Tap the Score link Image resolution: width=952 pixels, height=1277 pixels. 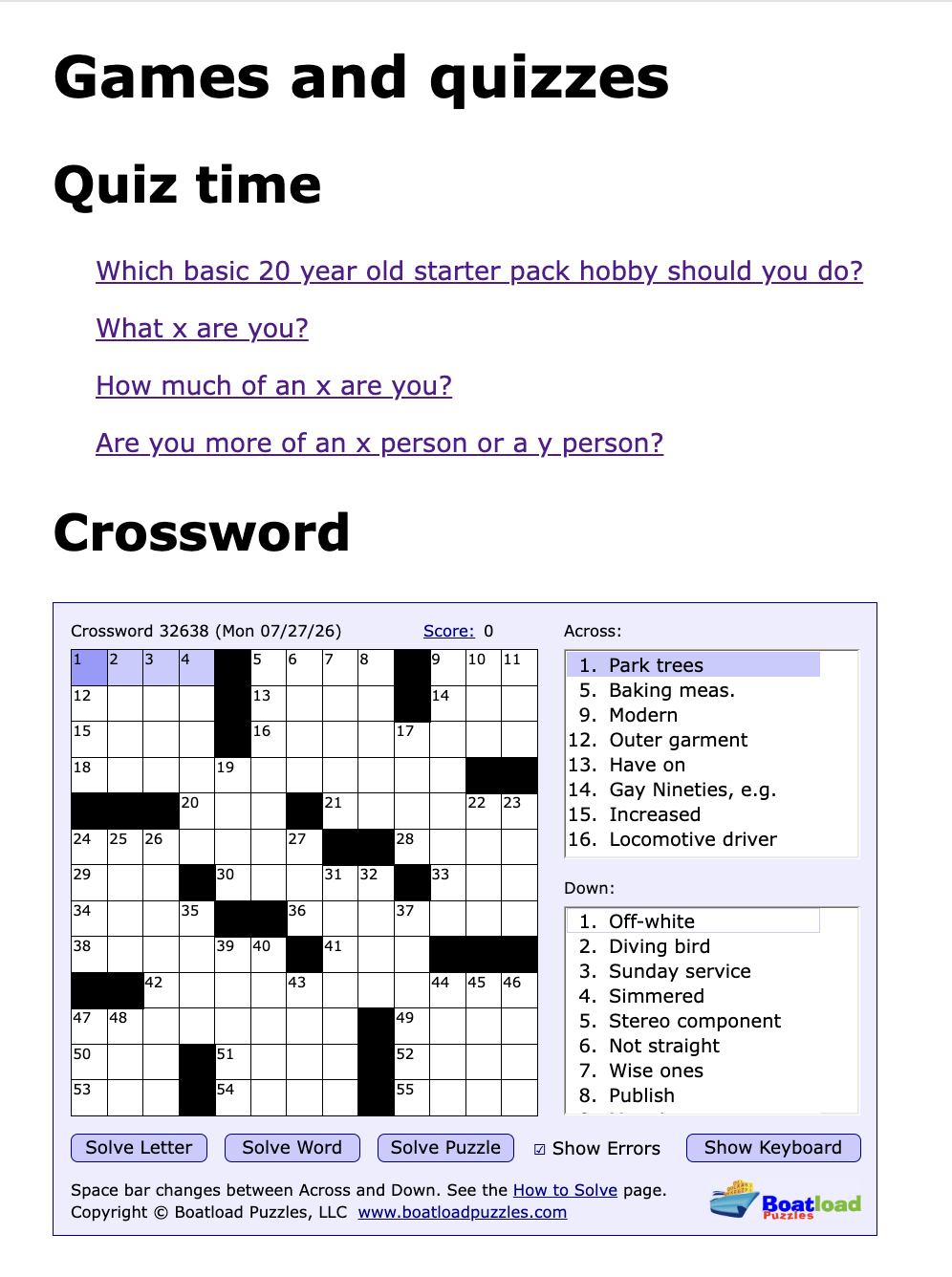(448, 631)
